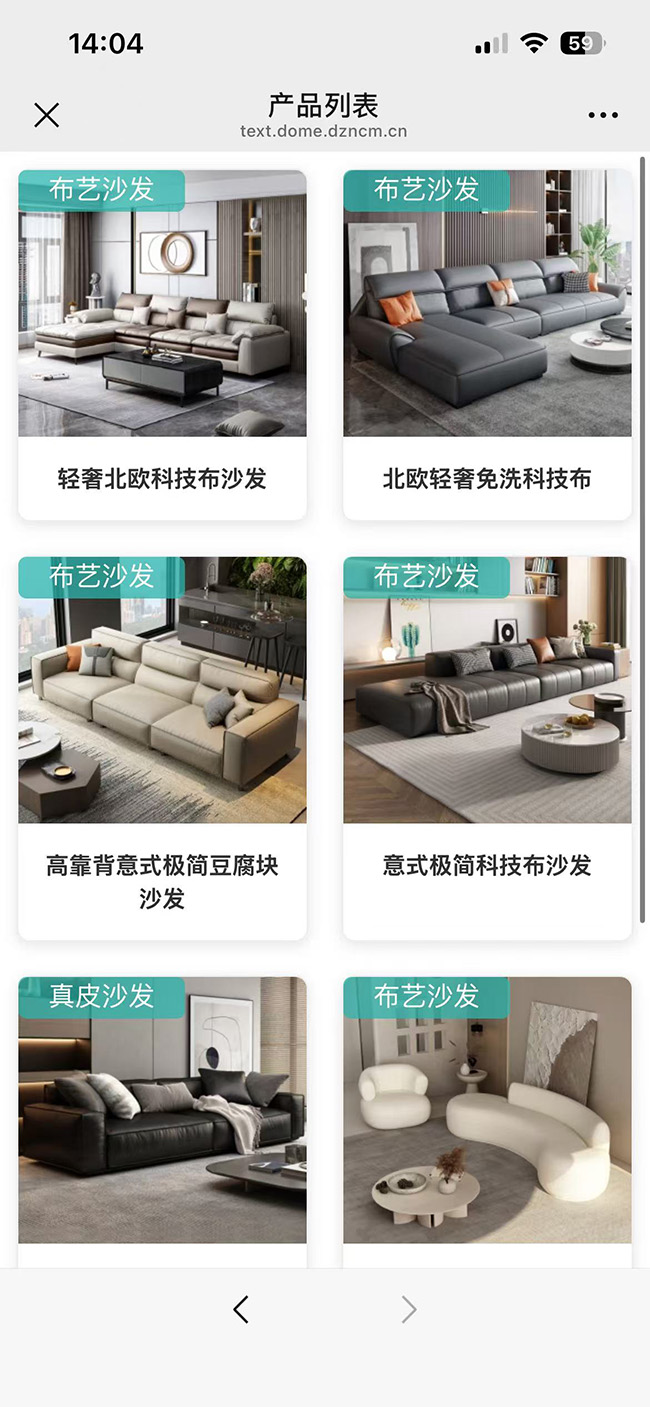The image size is (650, 1407).
Task: Open 轻奢北欧科技布沙发 product card
Action: 162,345
